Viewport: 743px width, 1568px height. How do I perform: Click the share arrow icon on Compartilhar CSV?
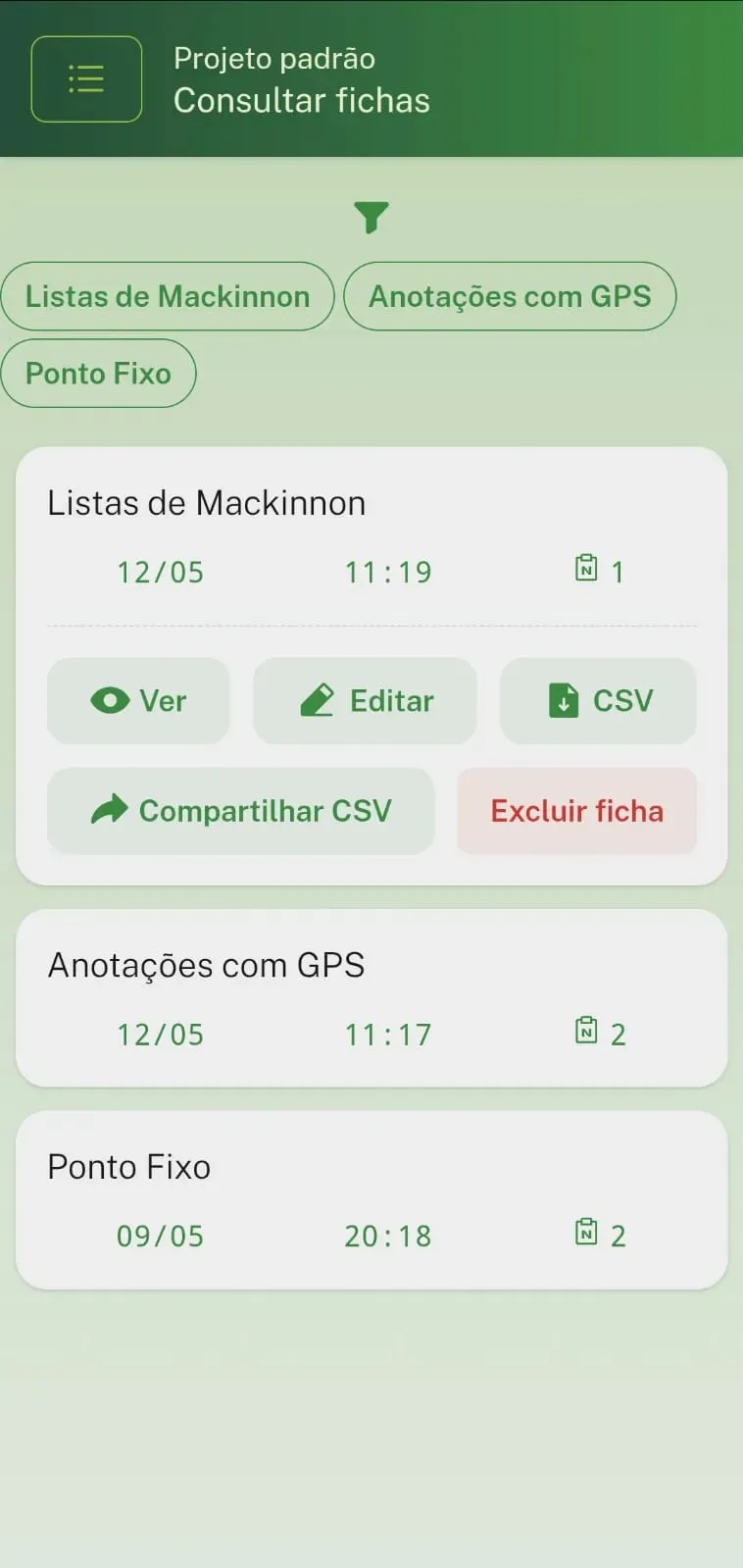coord(109,810)
